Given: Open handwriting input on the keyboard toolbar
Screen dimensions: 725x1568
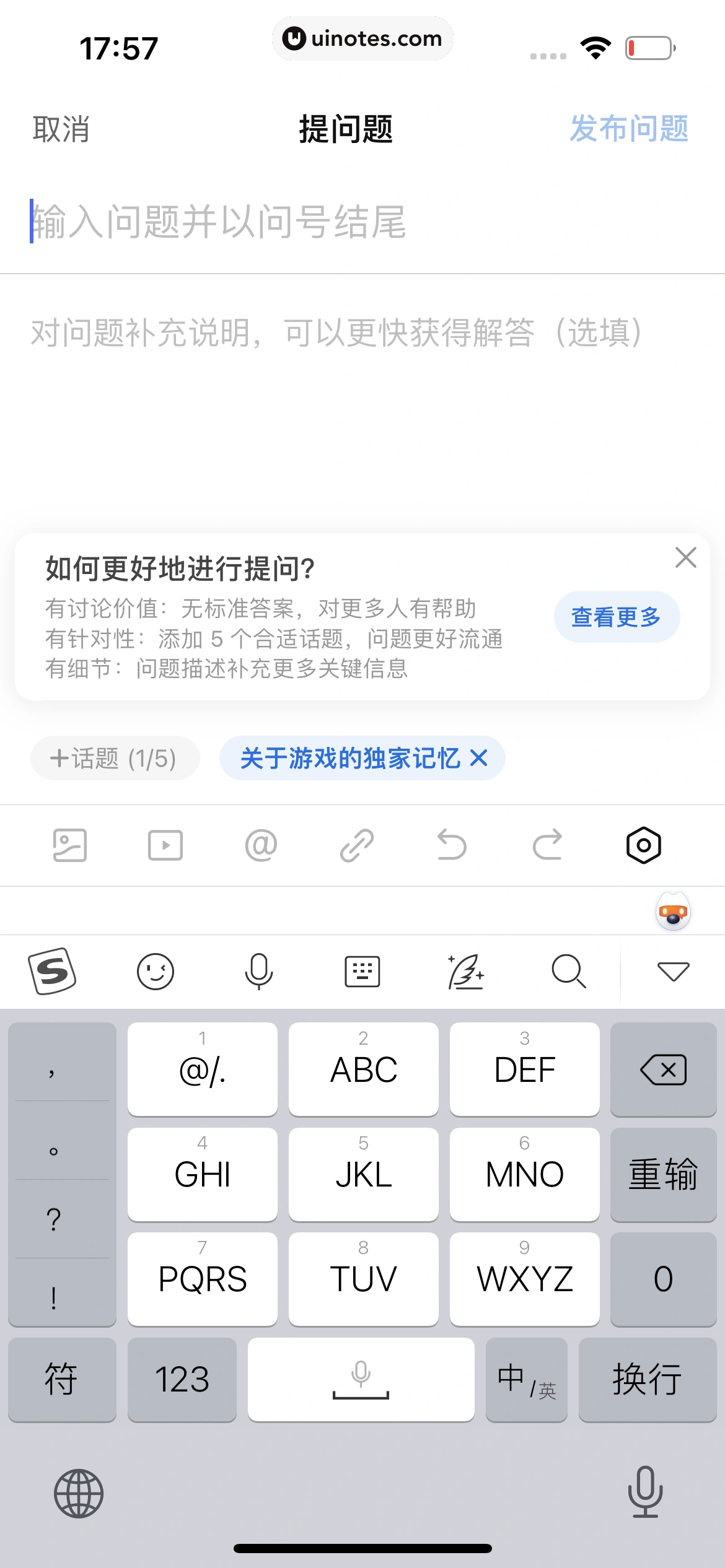Looking at the screenshot, I should pyautogui.click(x=466, y=971).
